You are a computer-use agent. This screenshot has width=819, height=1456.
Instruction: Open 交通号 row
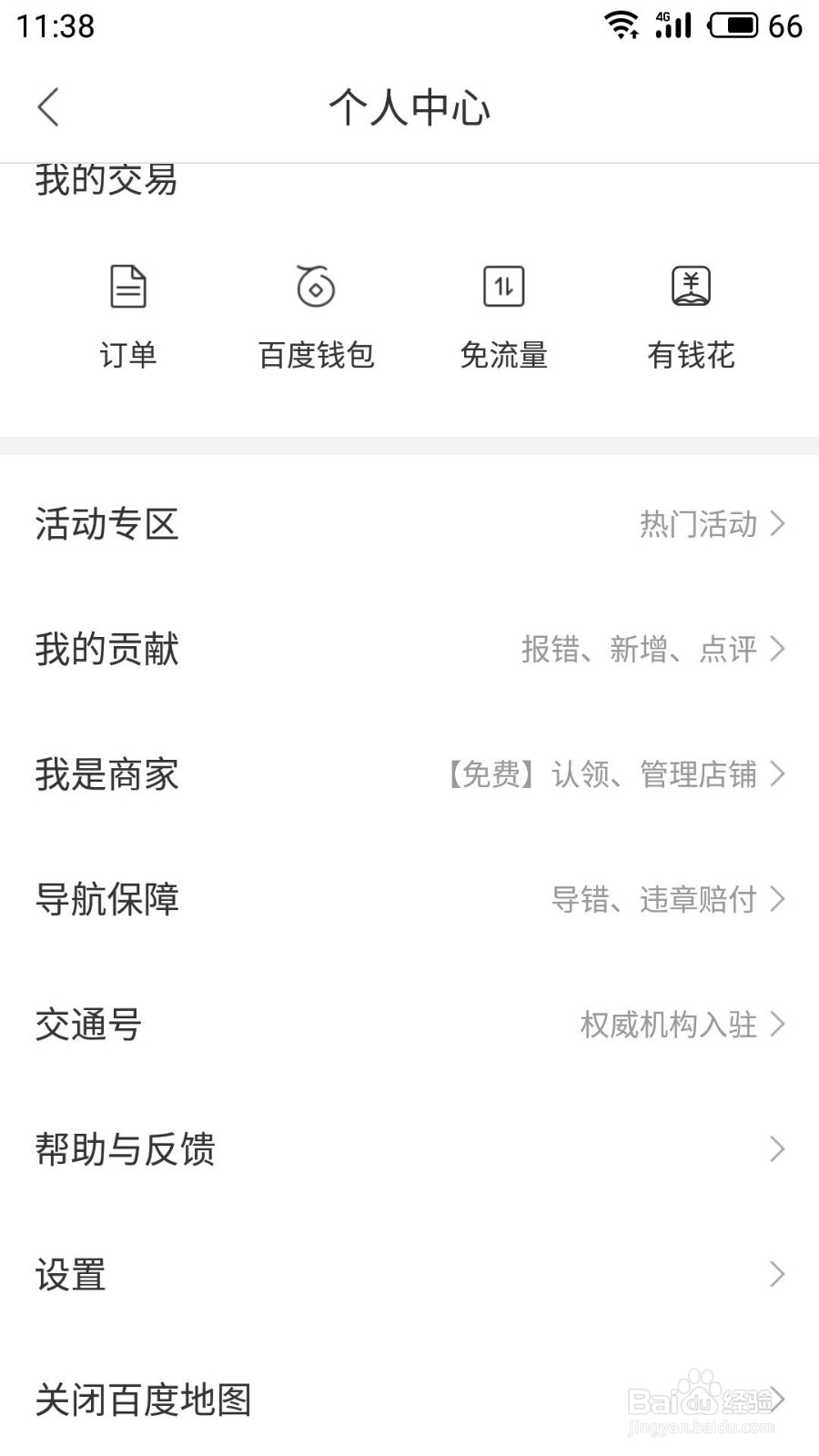point(409,1025)
